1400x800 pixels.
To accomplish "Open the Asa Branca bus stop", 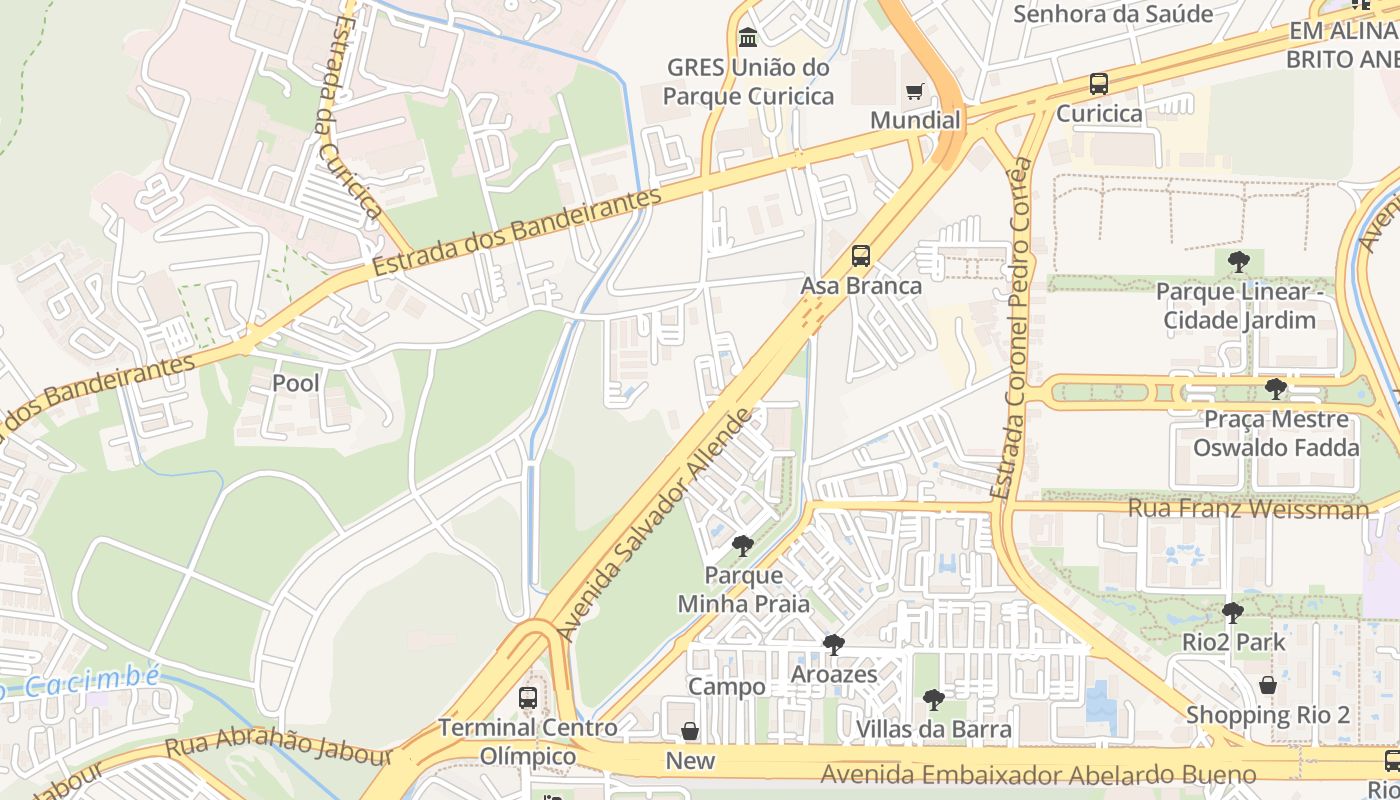I will pos(861,256).
